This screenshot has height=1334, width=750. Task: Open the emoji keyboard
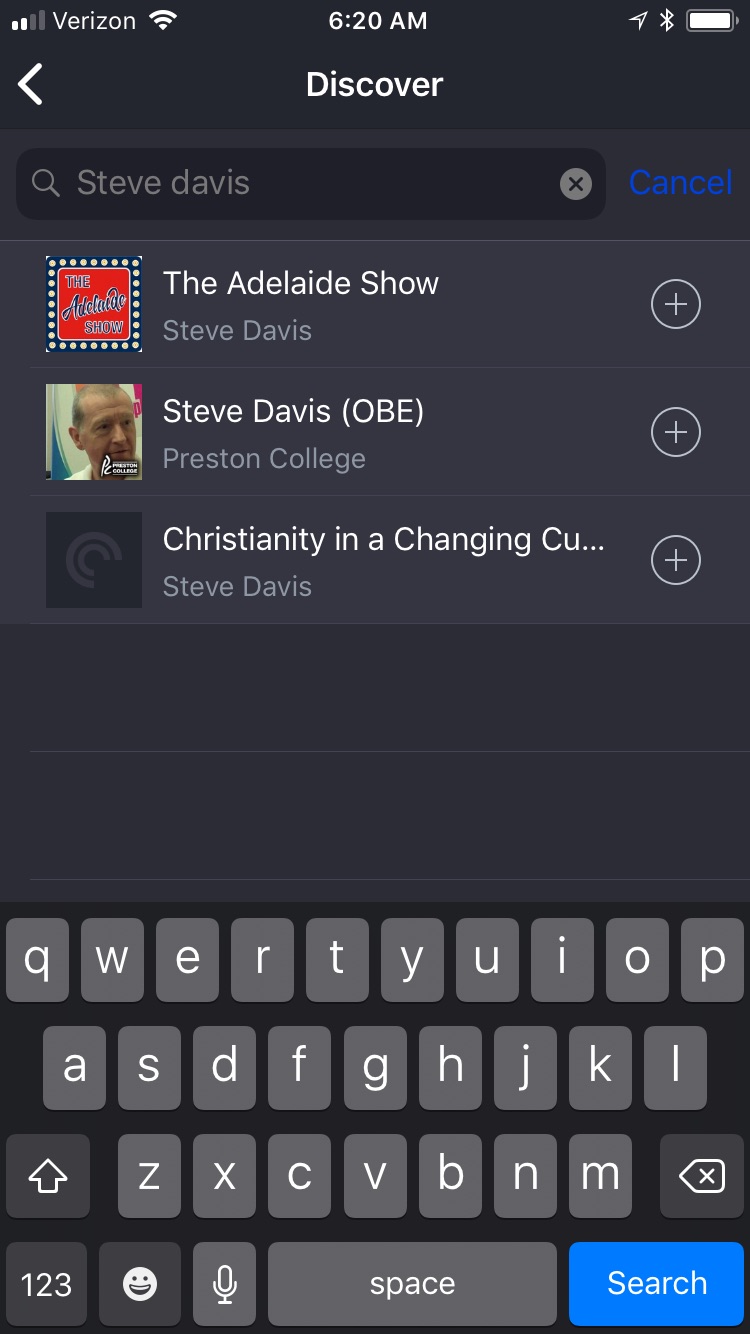[140, 1284]
